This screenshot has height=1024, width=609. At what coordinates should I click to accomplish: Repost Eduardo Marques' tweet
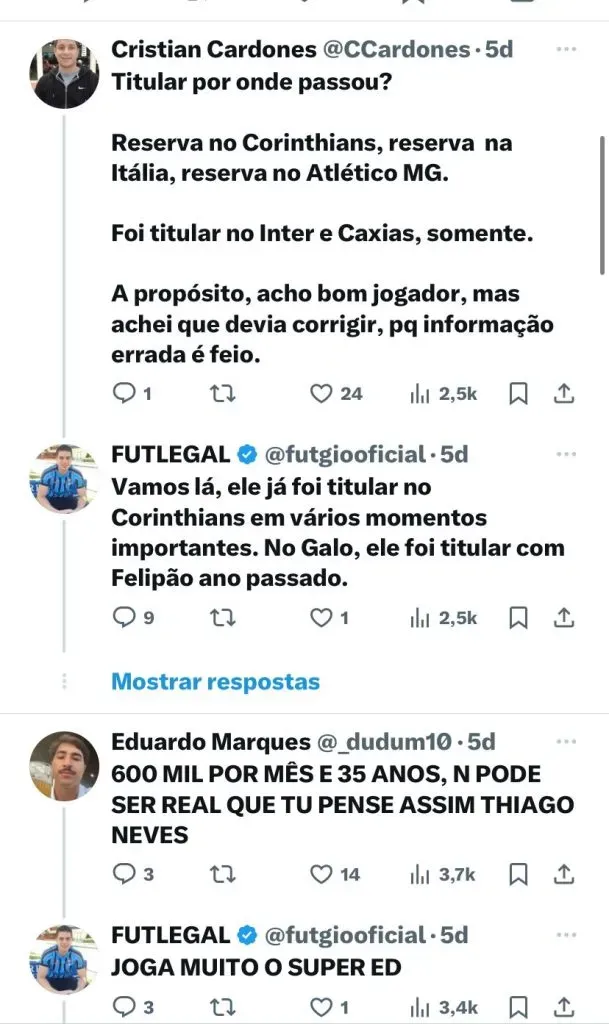pyautogui.click(x=223, y=874)
